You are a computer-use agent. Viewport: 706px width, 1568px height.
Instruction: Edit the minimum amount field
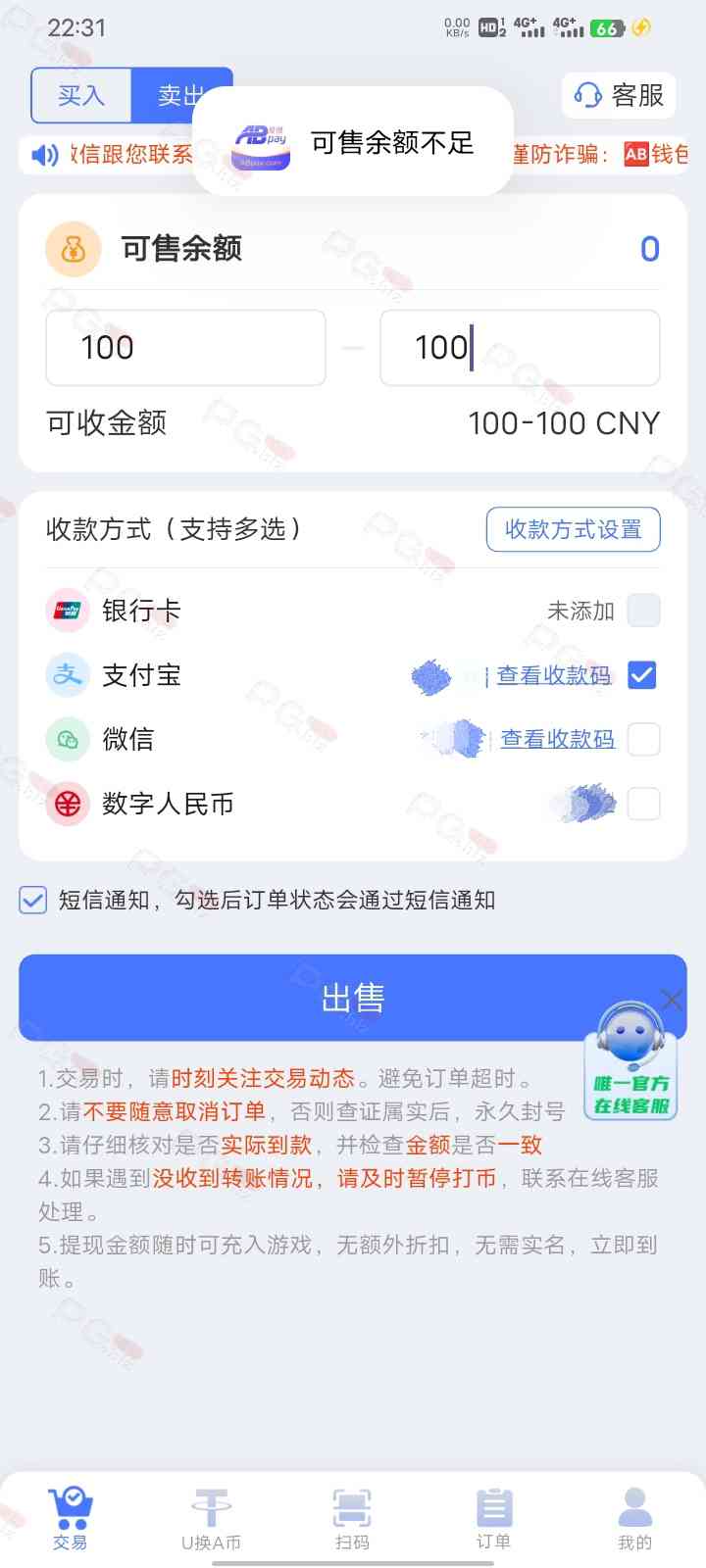pyautogui.click(x=185, y=348)
